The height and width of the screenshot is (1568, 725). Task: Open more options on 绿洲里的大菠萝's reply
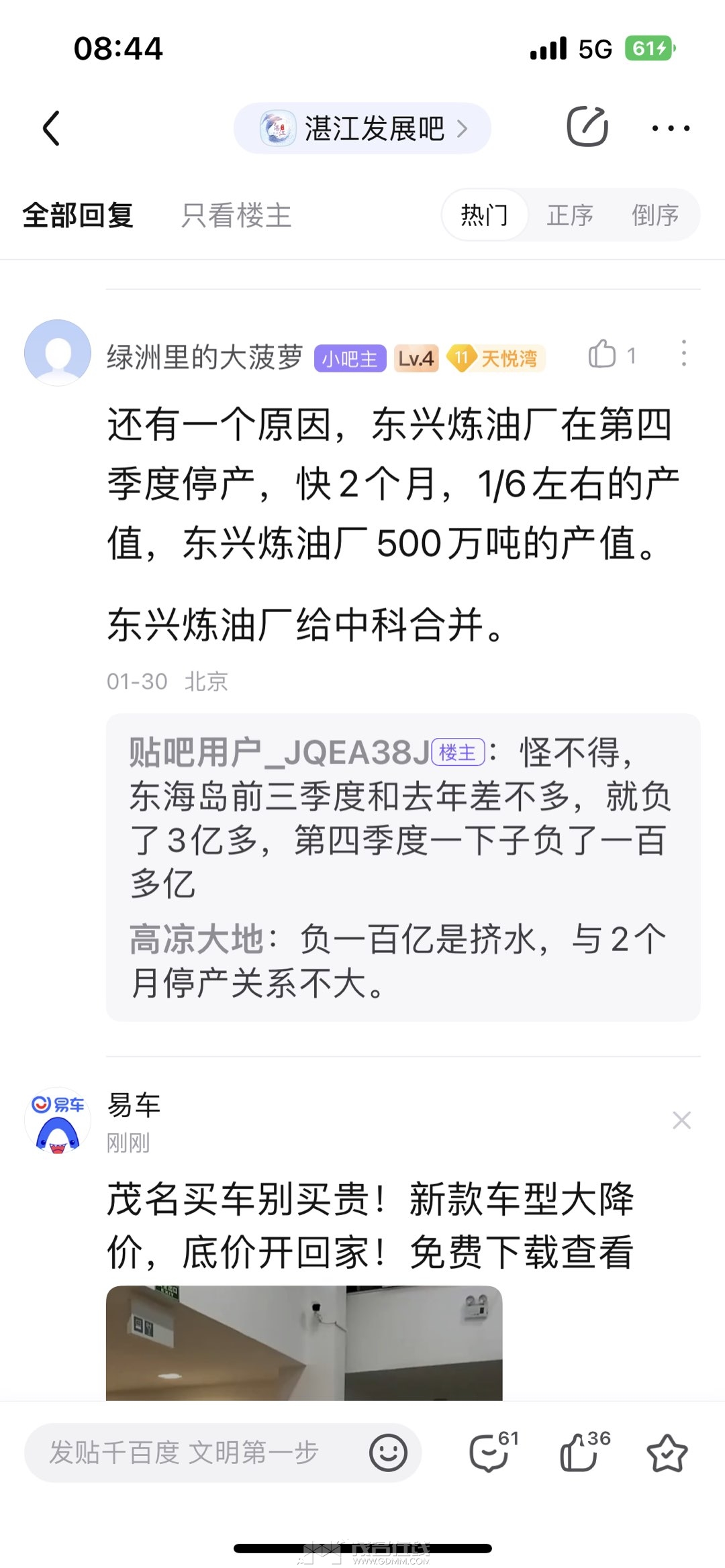(683, 354)
